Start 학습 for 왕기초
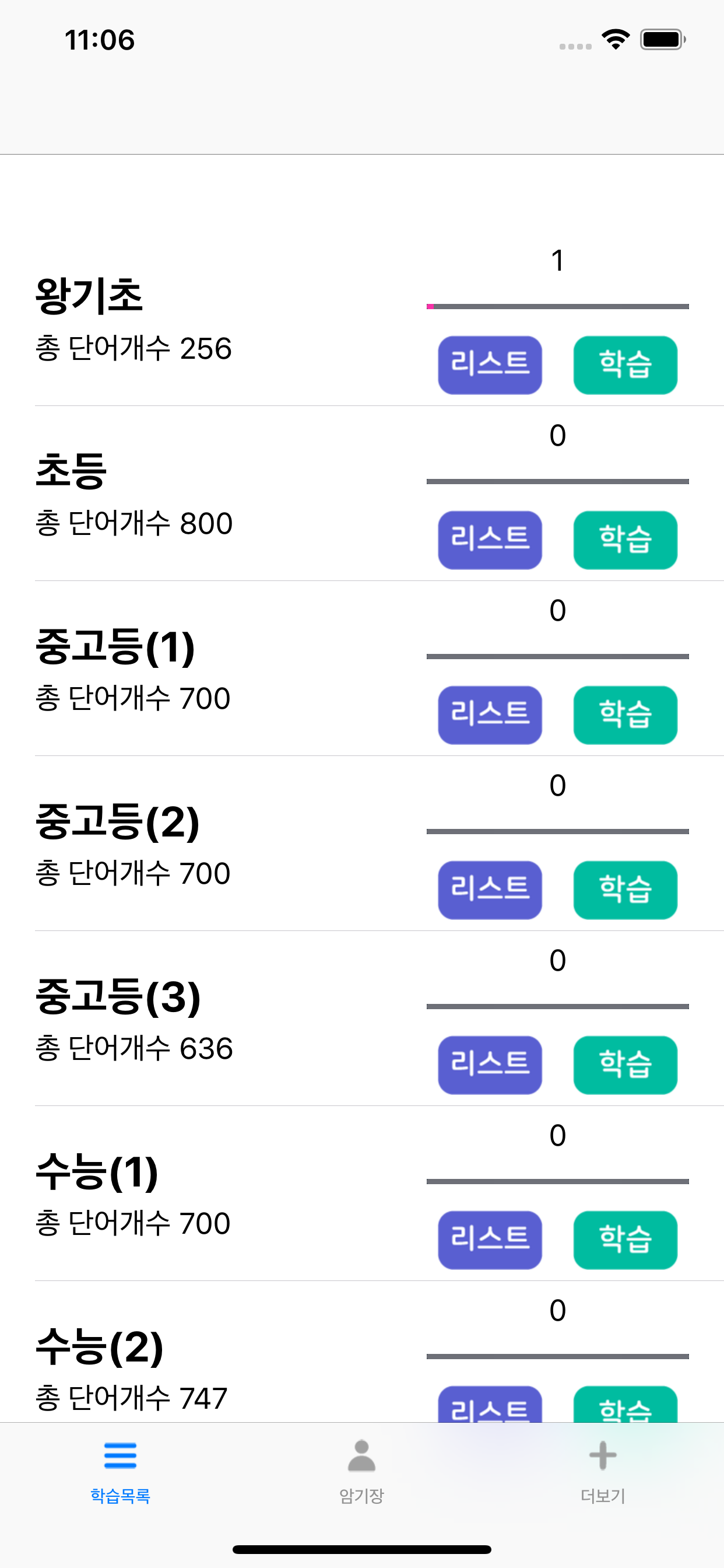The image size is (724, 1568). (625, 365)
